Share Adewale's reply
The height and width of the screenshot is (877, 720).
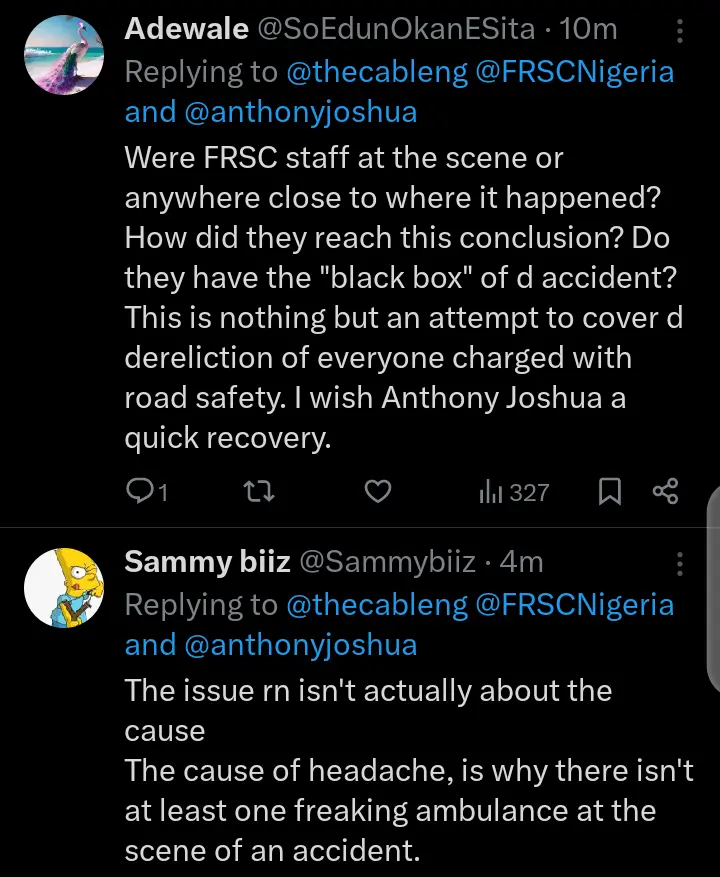[x=665, y=491]
